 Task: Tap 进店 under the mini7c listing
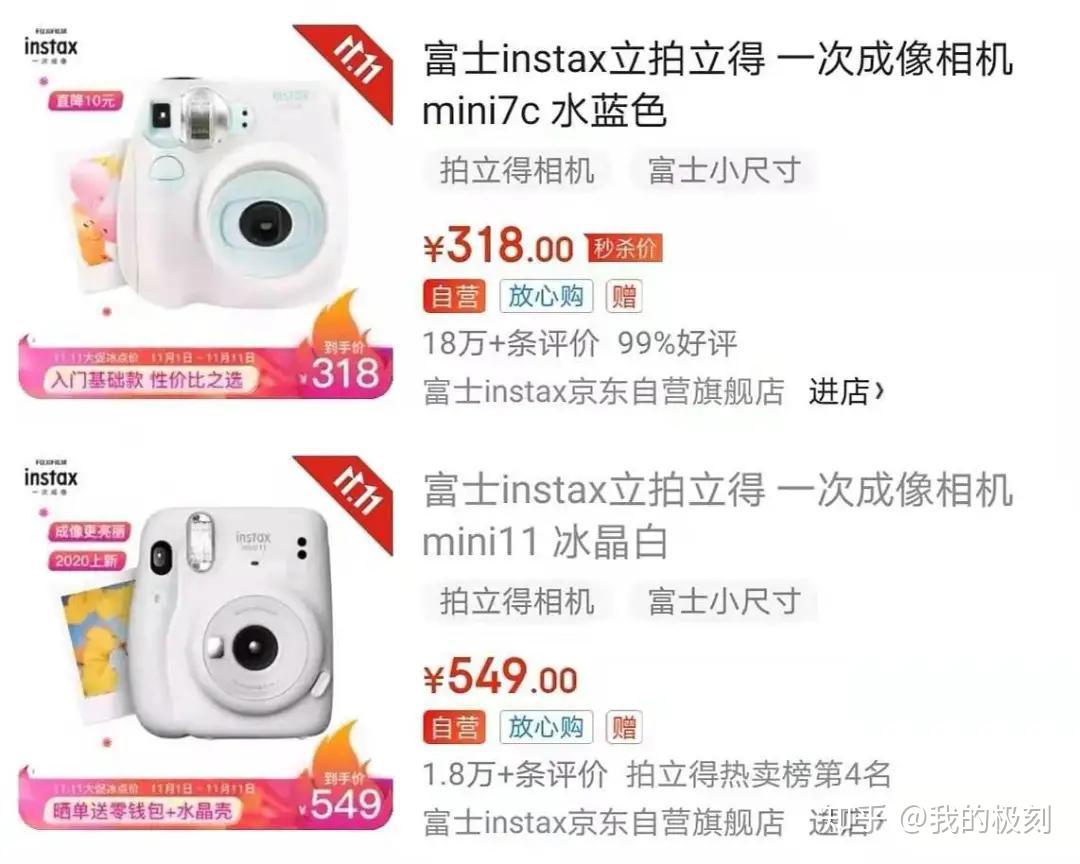846,392
